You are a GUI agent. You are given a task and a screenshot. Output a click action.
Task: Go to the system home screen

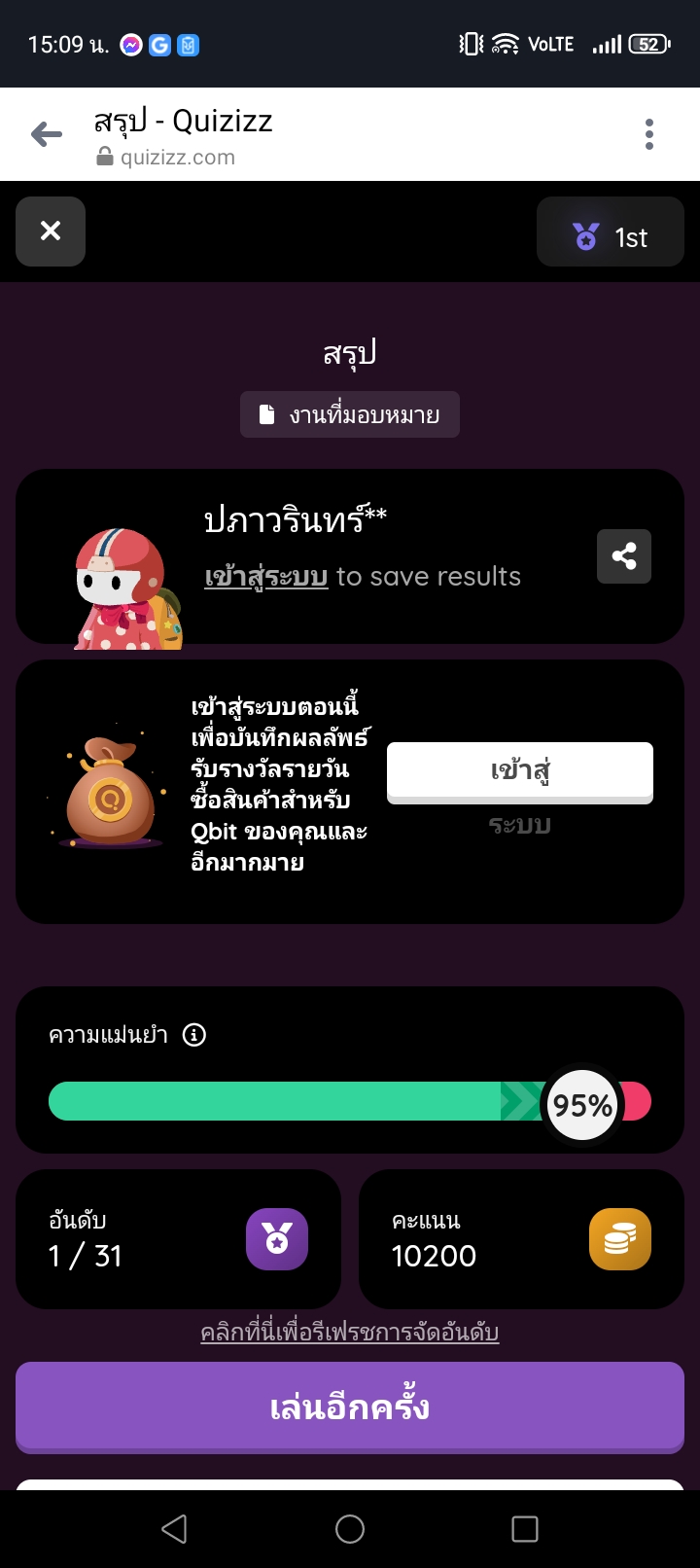[350, 1529]
